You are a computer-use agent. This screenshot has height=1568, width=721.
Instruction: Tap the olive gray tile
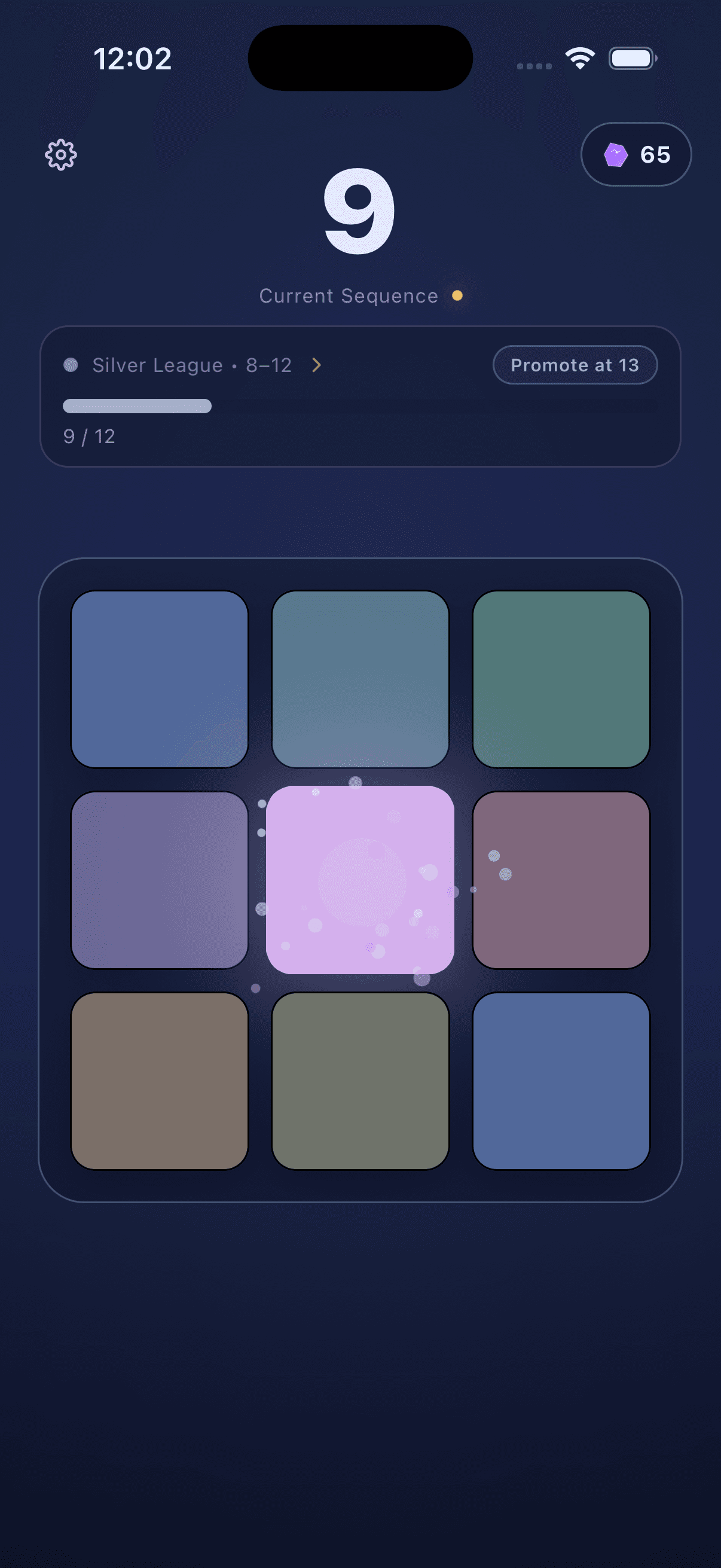(x=360, y=1081)
